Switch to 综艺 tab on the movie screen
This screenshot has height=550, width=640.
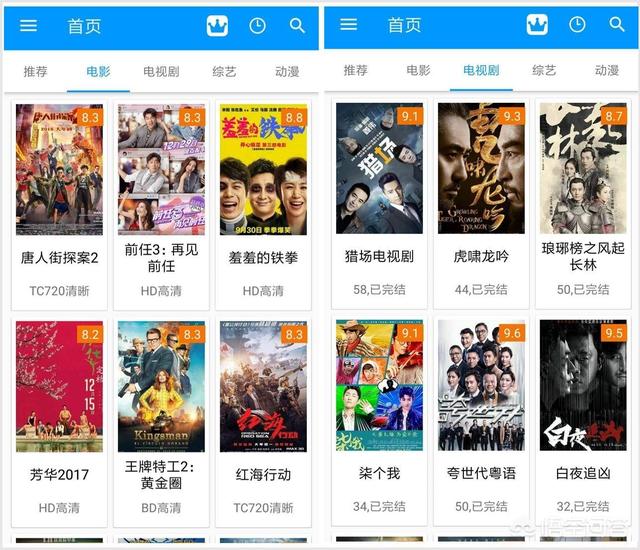pyautogui.click(x=225, y=72)
